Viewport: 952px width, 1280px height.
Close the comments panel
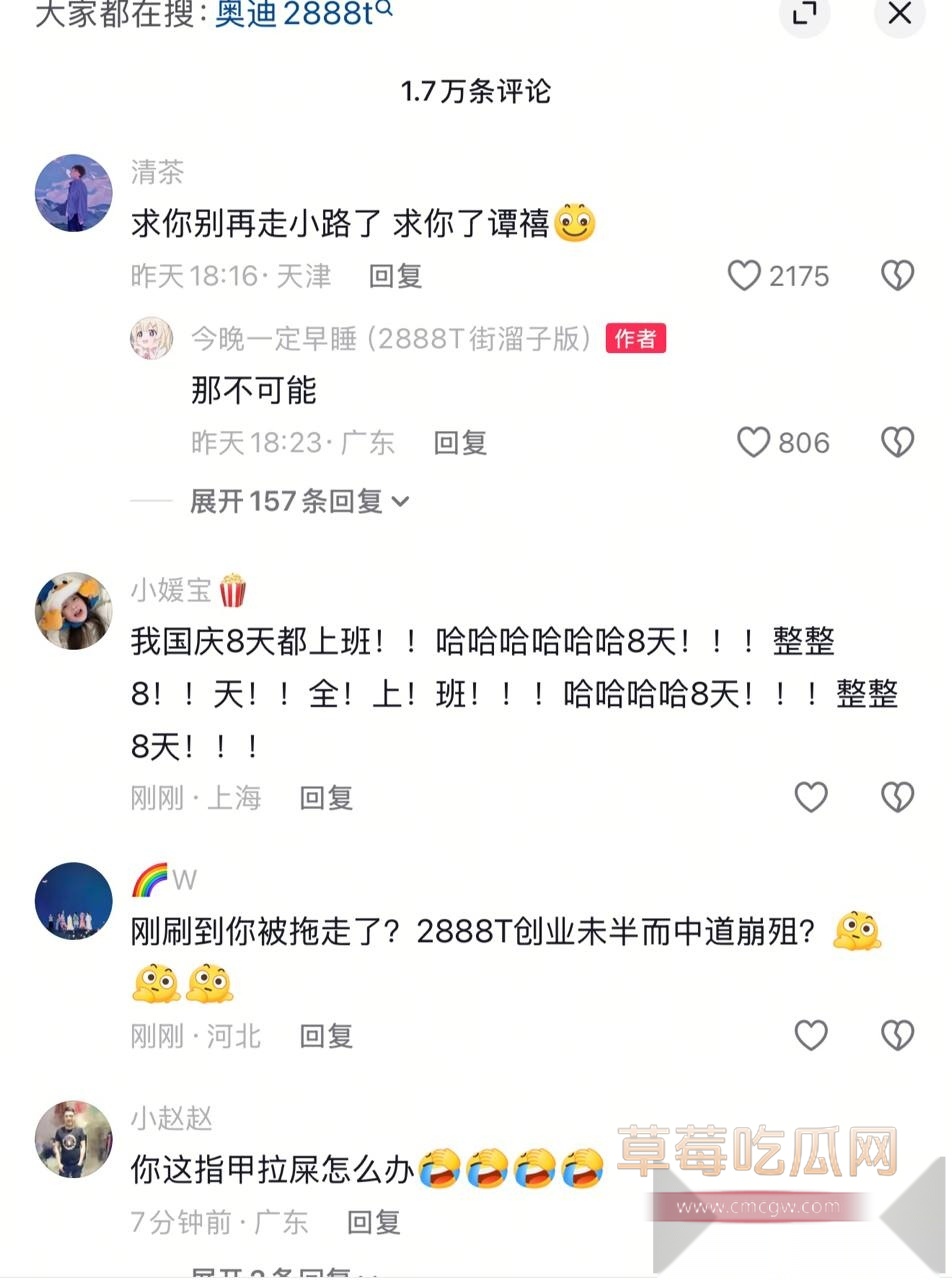pos(899,14)
